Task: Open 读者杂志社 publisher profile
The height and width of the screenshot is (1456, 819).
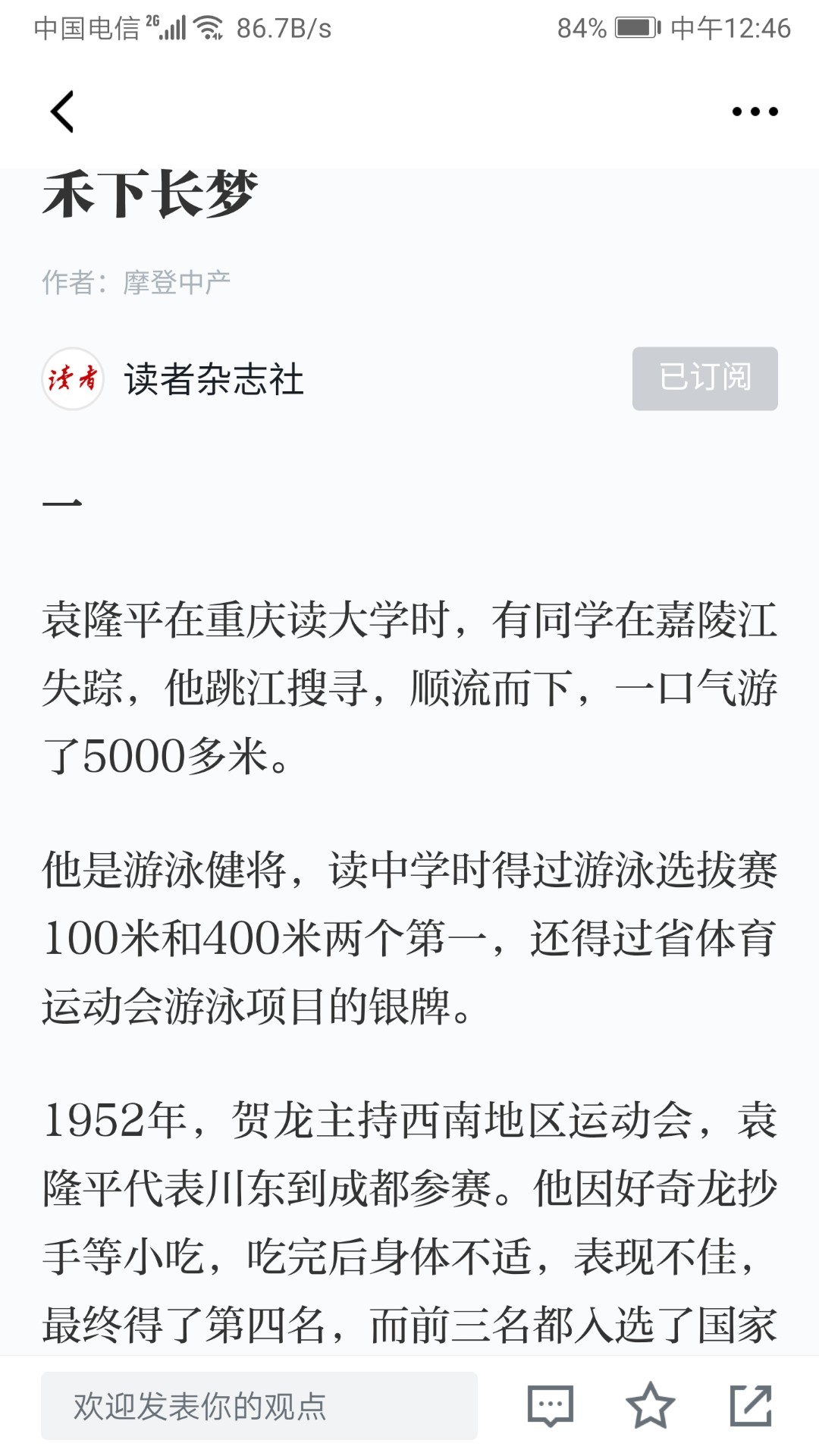Action: pos(213,379)
